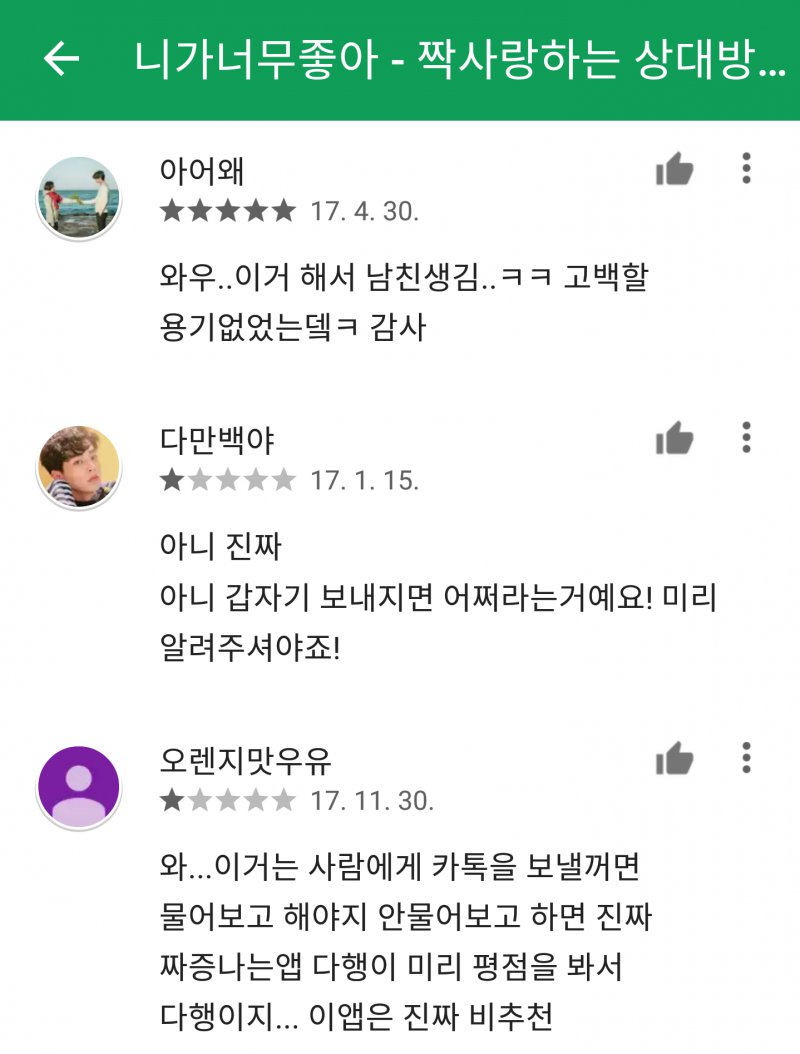The height and width of the screenshot is (1054, 800).
Task: Mark 아어왜's review as helpful
Action: [x=675, y=170]
